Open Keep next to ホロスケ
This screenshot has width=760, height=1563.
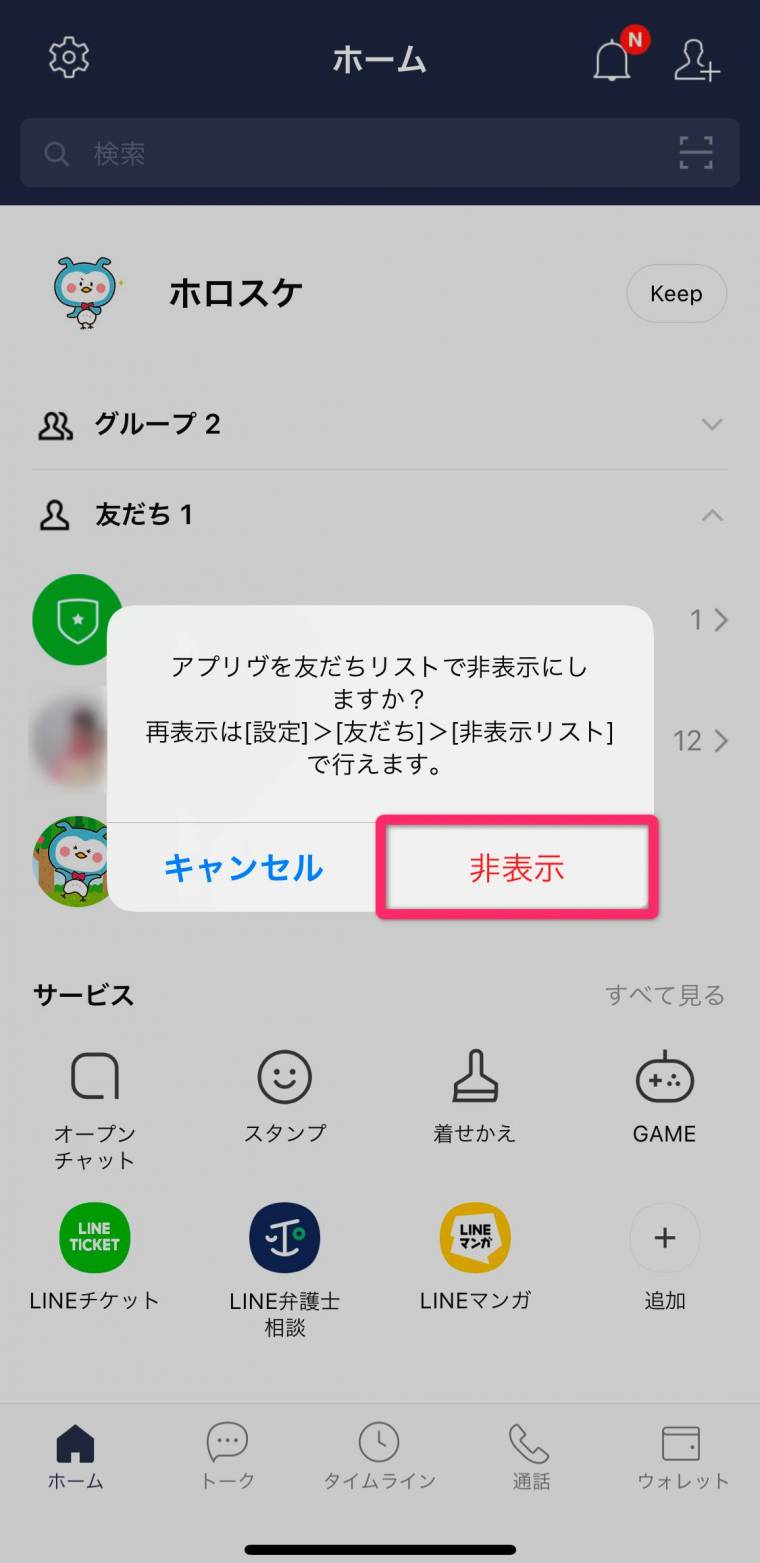(x=676, y=293)
